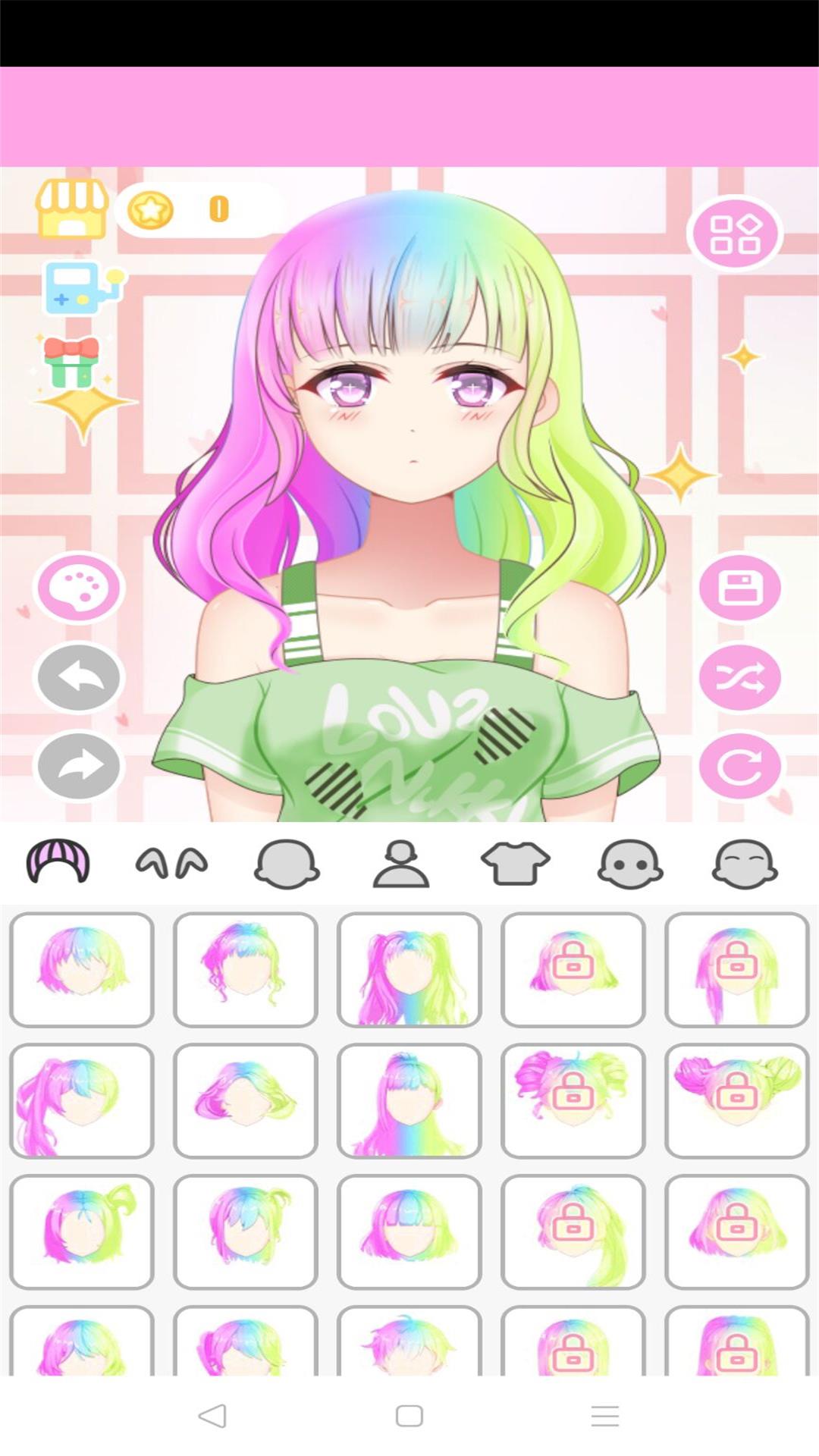The height and width of the screenshot is (1456, 819).
Task: Randomize the avatar with shuffle
Action: pyautogui.click(x=742, y=677)
